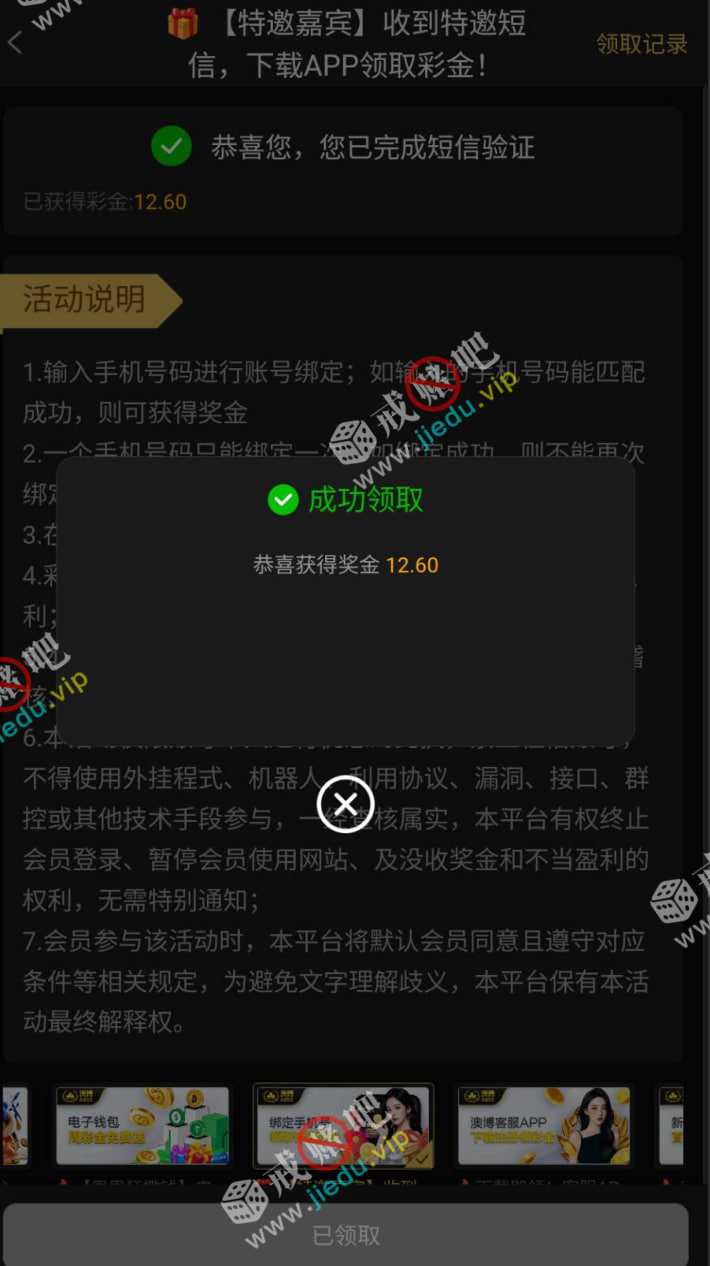View the 澳博客服APP promotion card

pyautogui.click(x=545, y=1126)
